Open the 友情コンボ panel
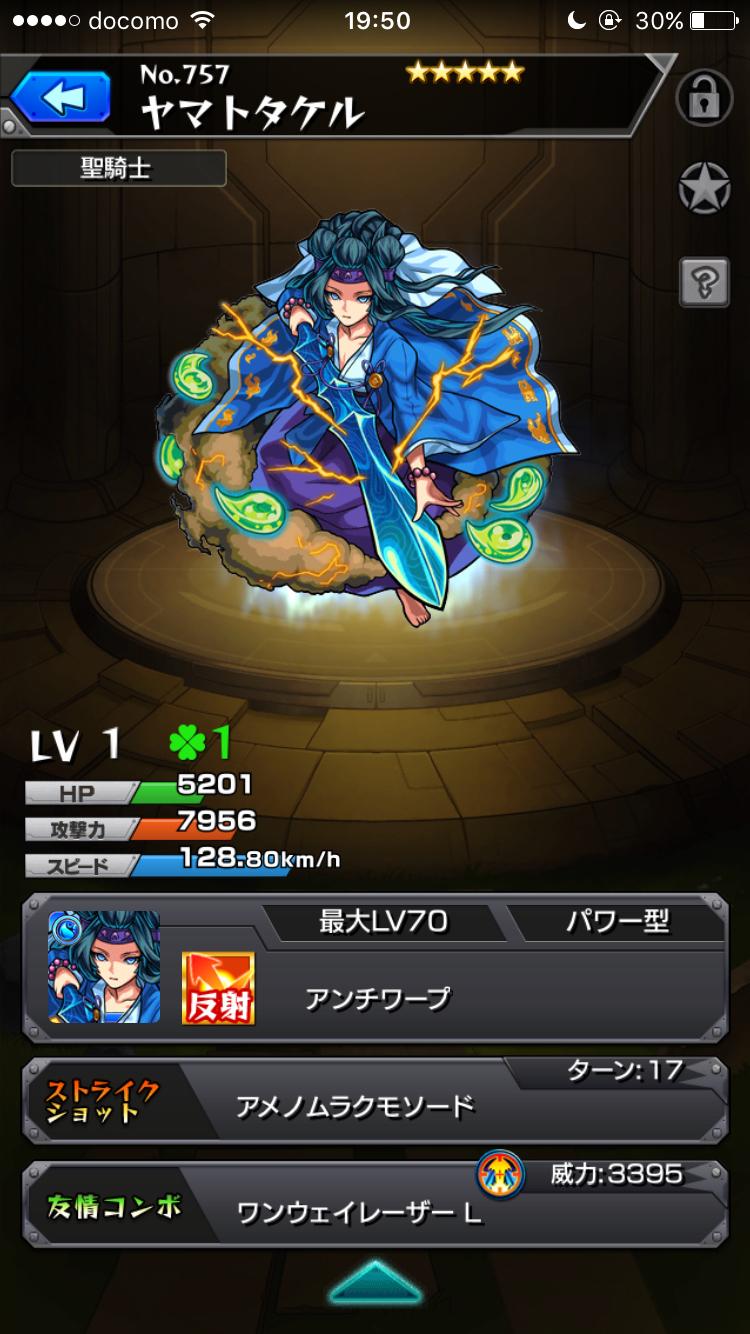Screen dimensions: 750x1334 click(x=375, y=1205)
